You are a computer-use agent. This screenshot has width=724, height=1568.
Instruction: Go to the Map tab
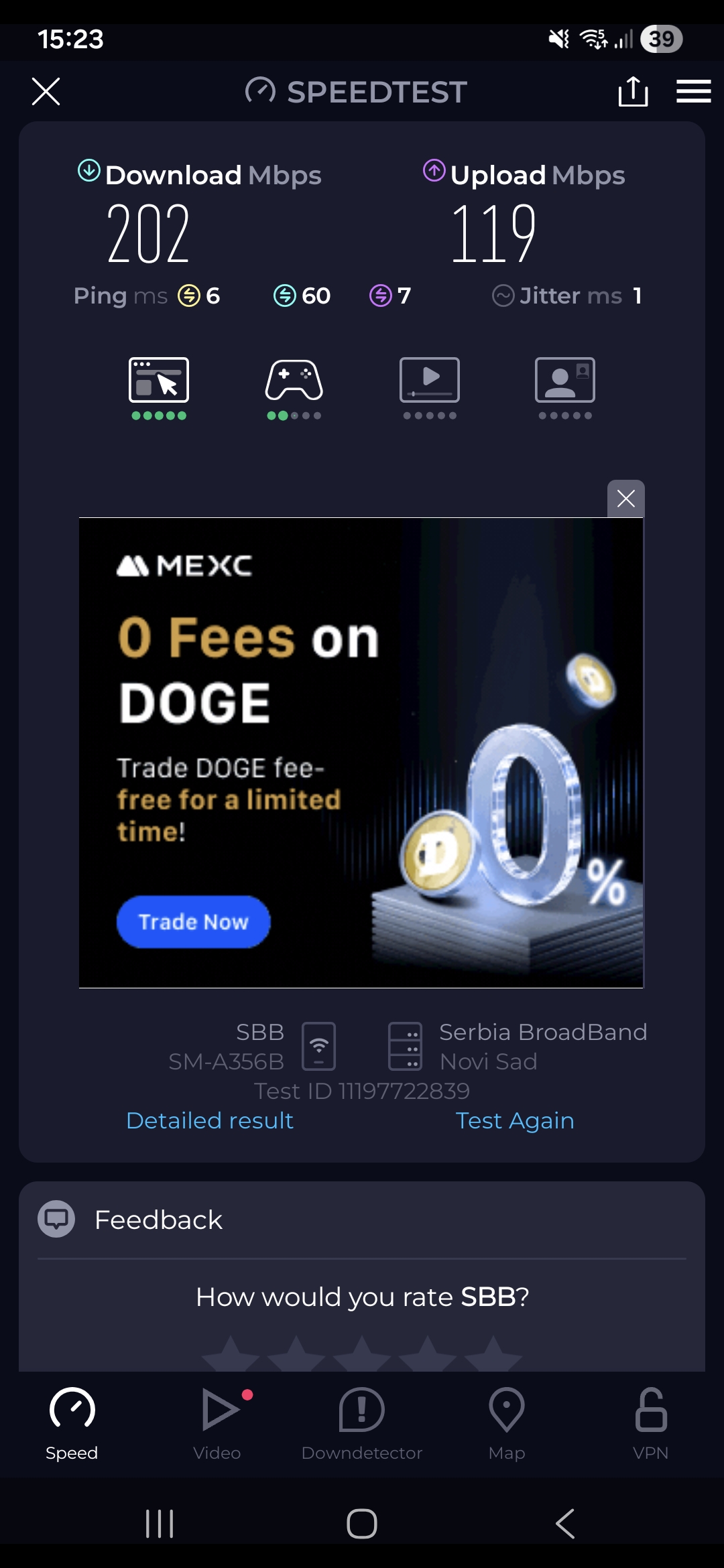[x=507, y=1423]
